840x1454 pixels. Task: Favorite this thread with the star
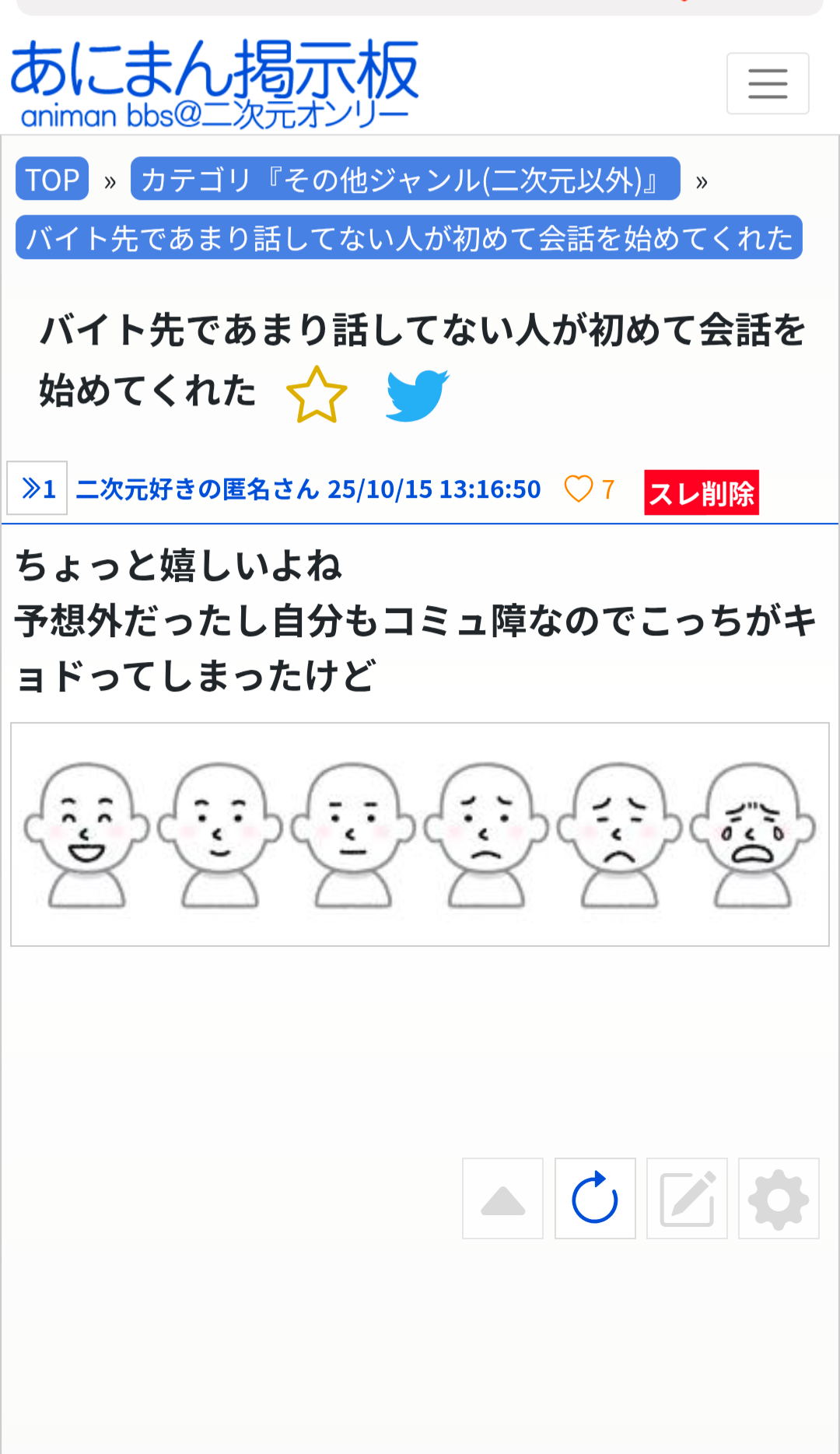[317, 394]
